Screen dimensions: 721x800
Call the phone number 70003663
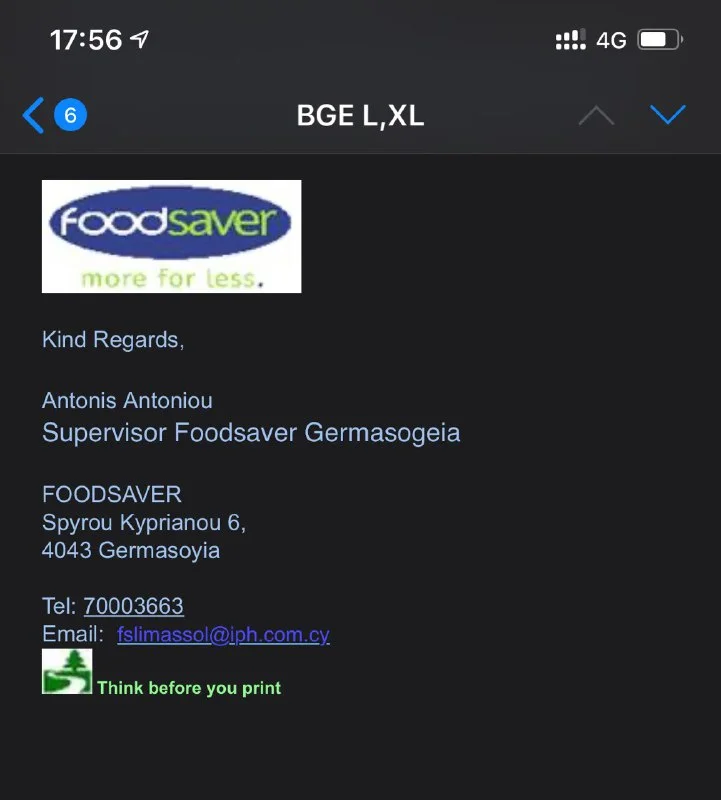(x=133, y=606)
